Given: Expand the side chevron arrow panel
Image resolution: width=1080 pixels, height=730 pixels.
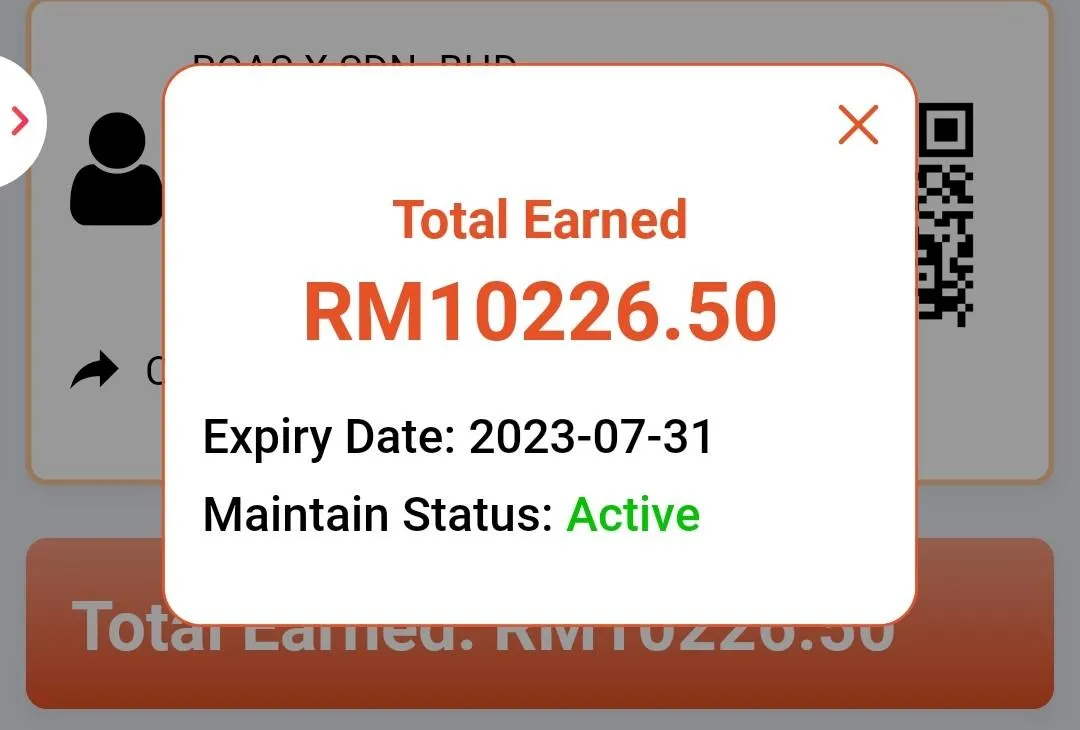Looking at the screenshot, I should (x=19, y=122).
